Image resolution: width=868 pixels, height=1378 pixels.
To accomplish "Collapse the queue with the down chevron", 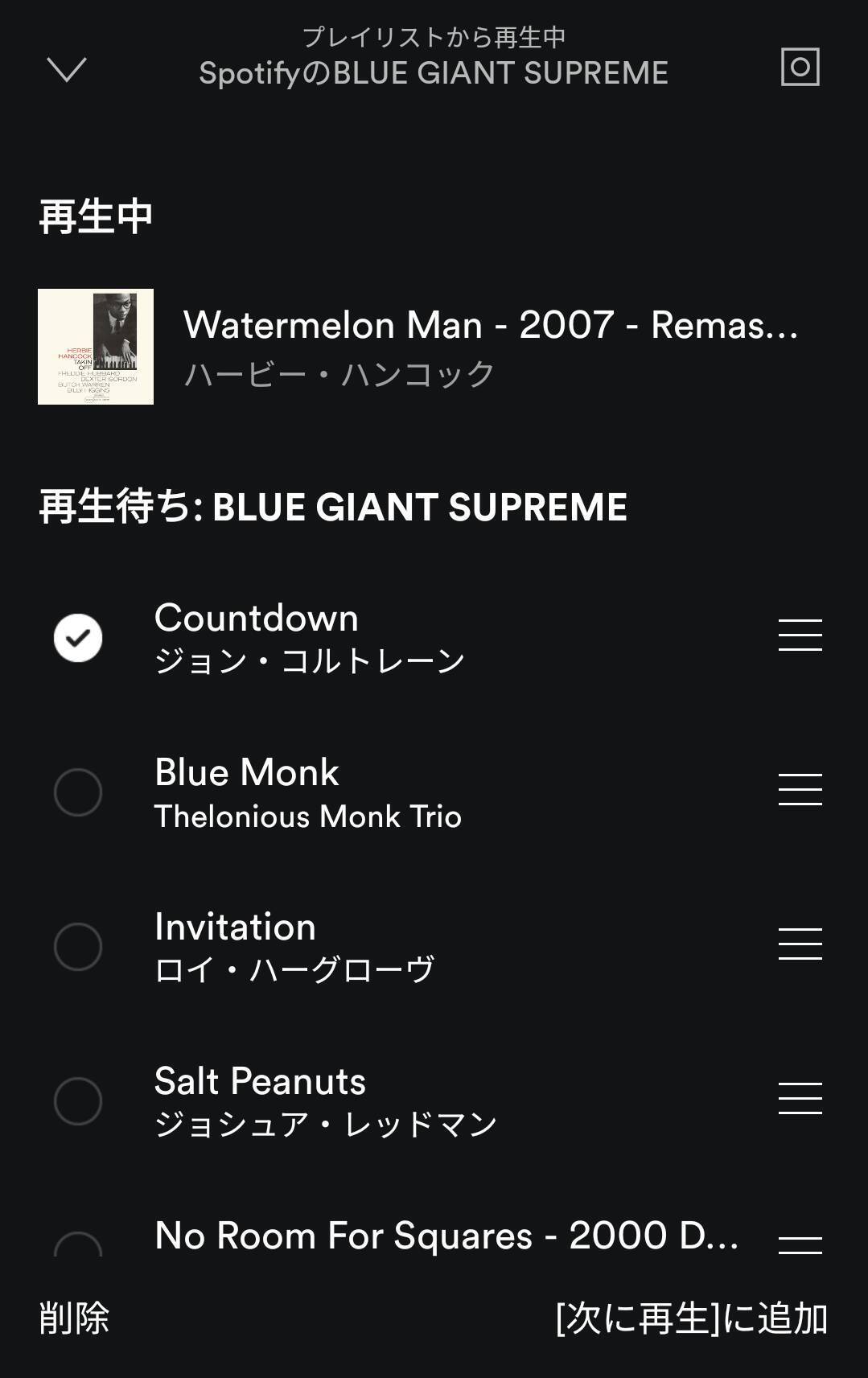I will point(67,70).
